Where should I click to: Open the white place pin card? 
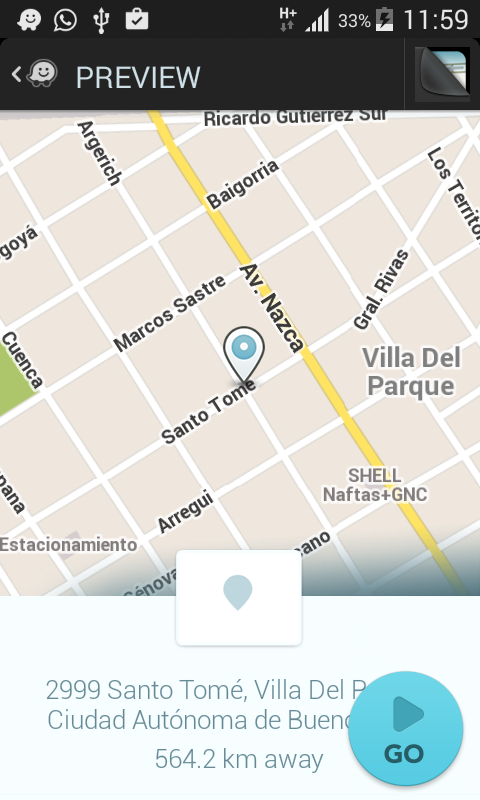239,597
